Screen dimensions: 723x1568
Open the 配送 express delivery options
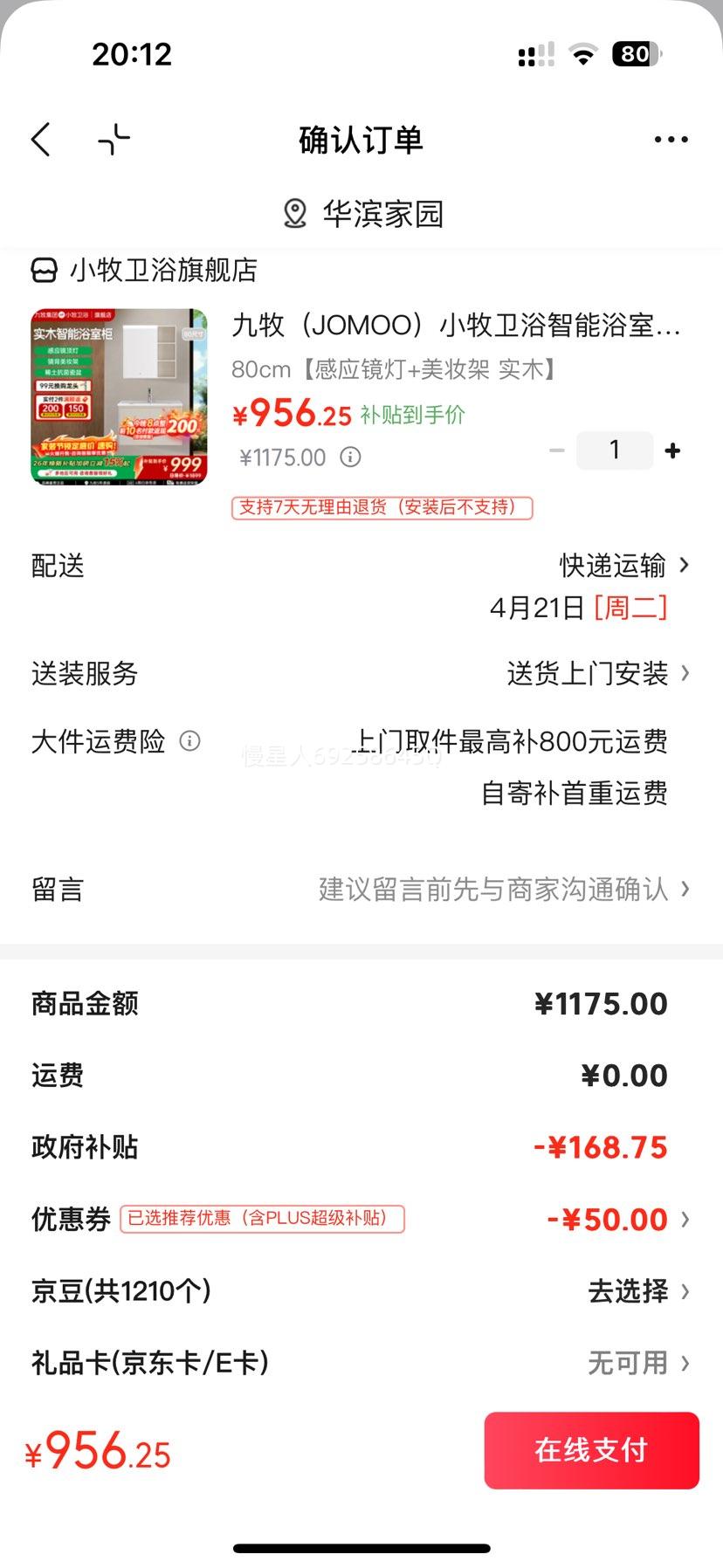point(623,566)
